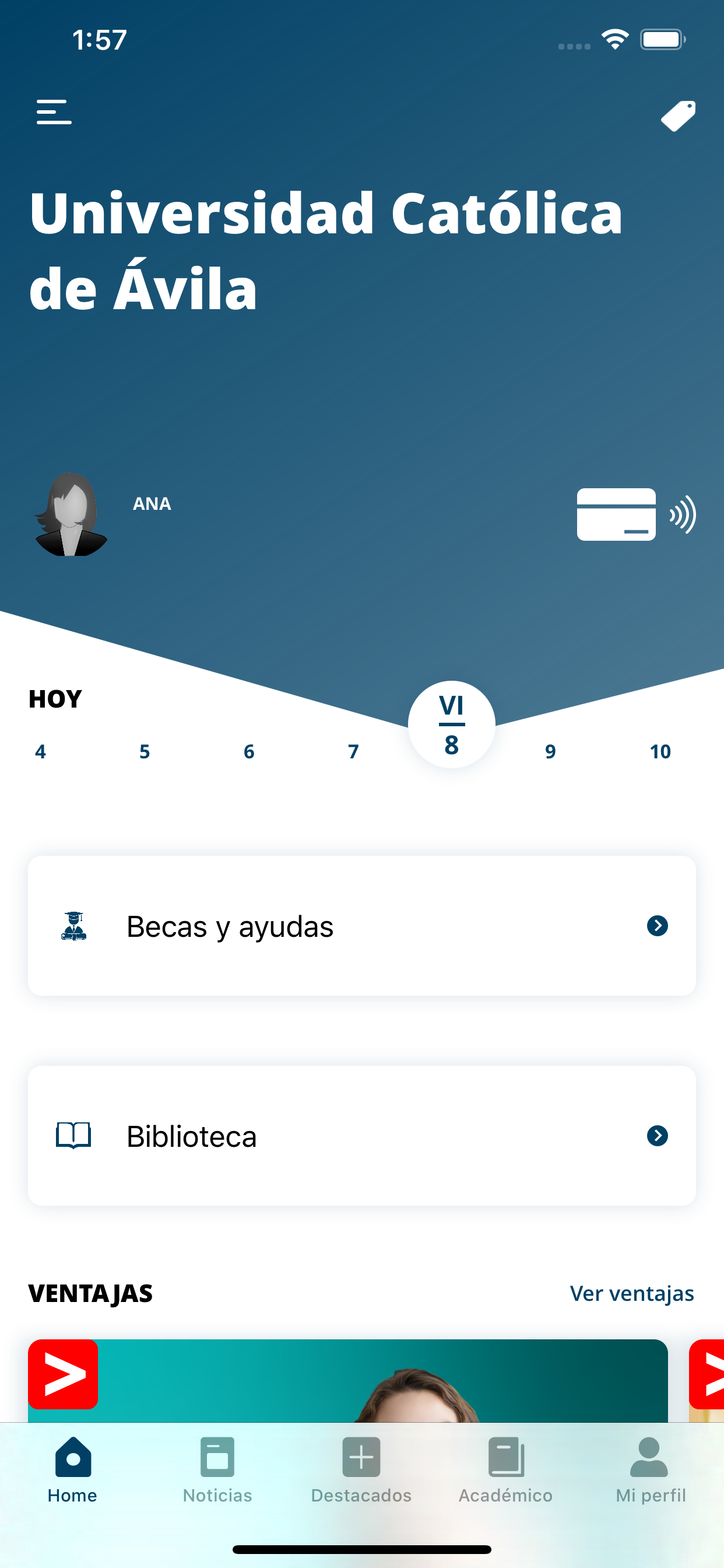The height and width of the screenshot is (1568, 724).
Task: Select day 4 in the date strip
Action: [40, 751]
